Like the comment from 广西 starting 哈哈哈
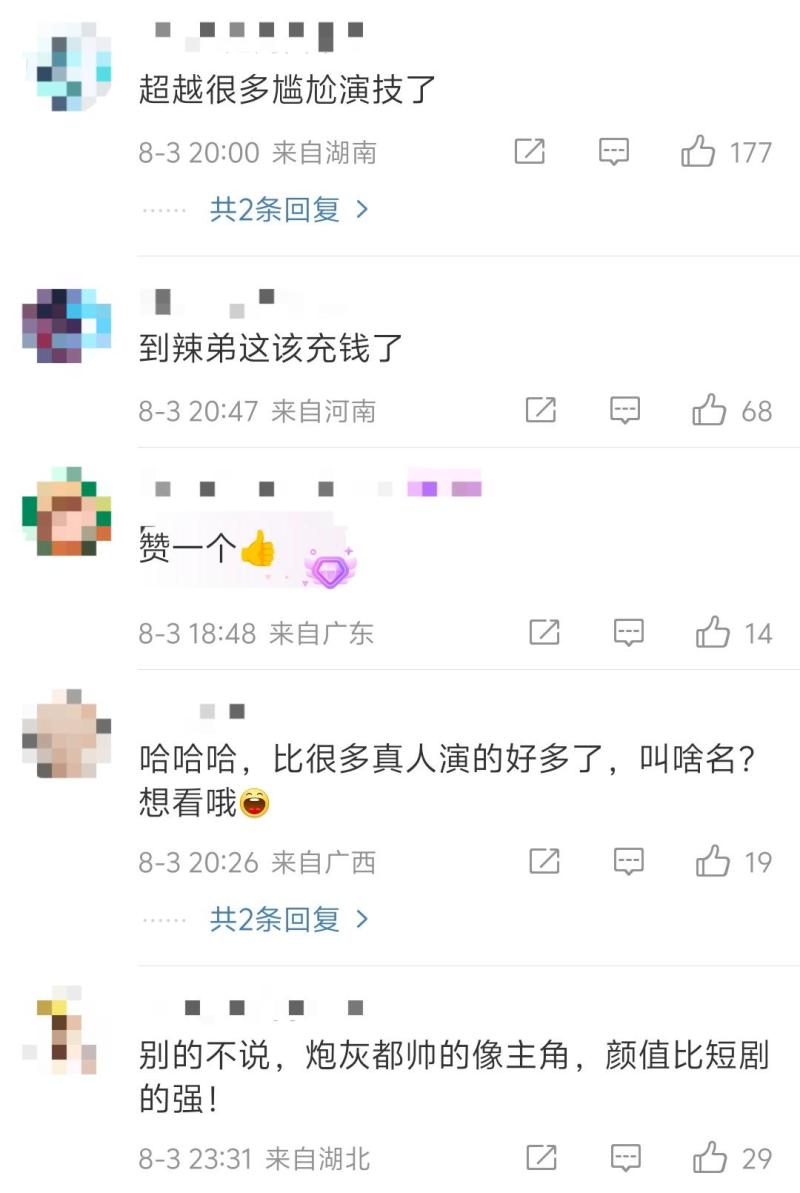The height and width of the screenshot is (1193, 800). (x=712, y=861)
